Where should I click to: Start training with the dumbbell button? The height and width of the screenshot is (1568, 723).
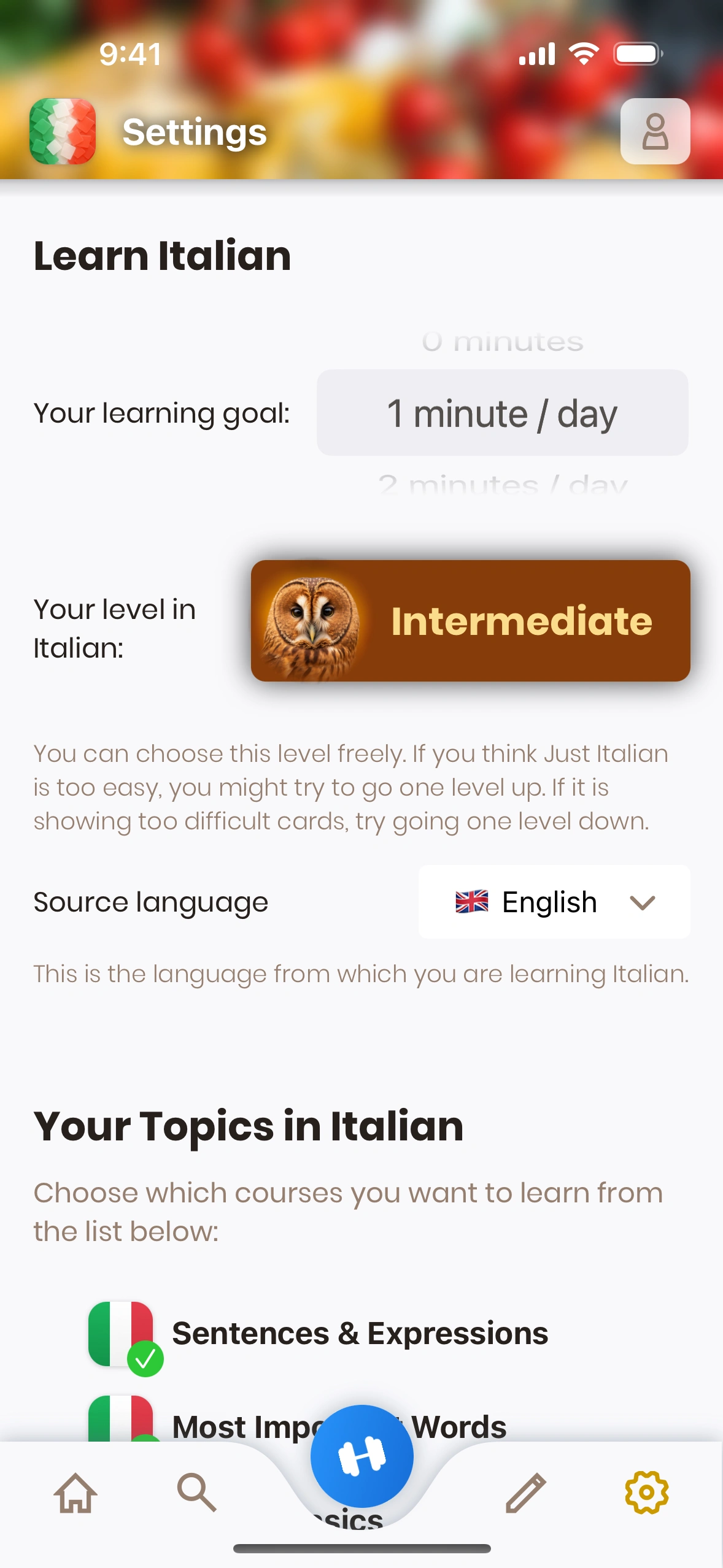(361, 1455)
